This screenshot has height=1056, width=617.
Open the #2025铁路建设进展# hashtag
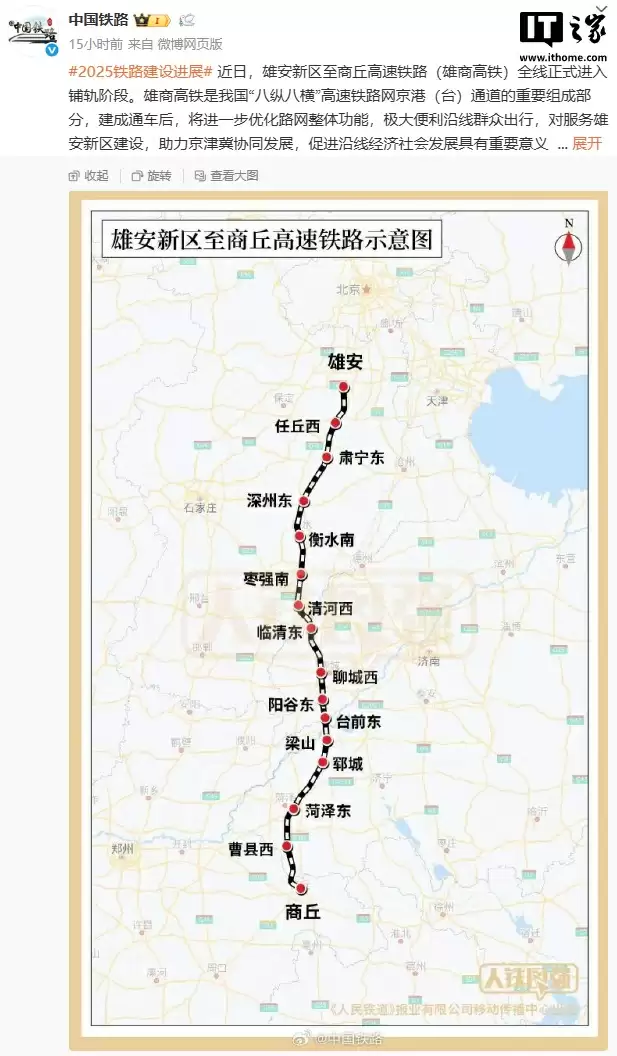click(x=141, y=71)
